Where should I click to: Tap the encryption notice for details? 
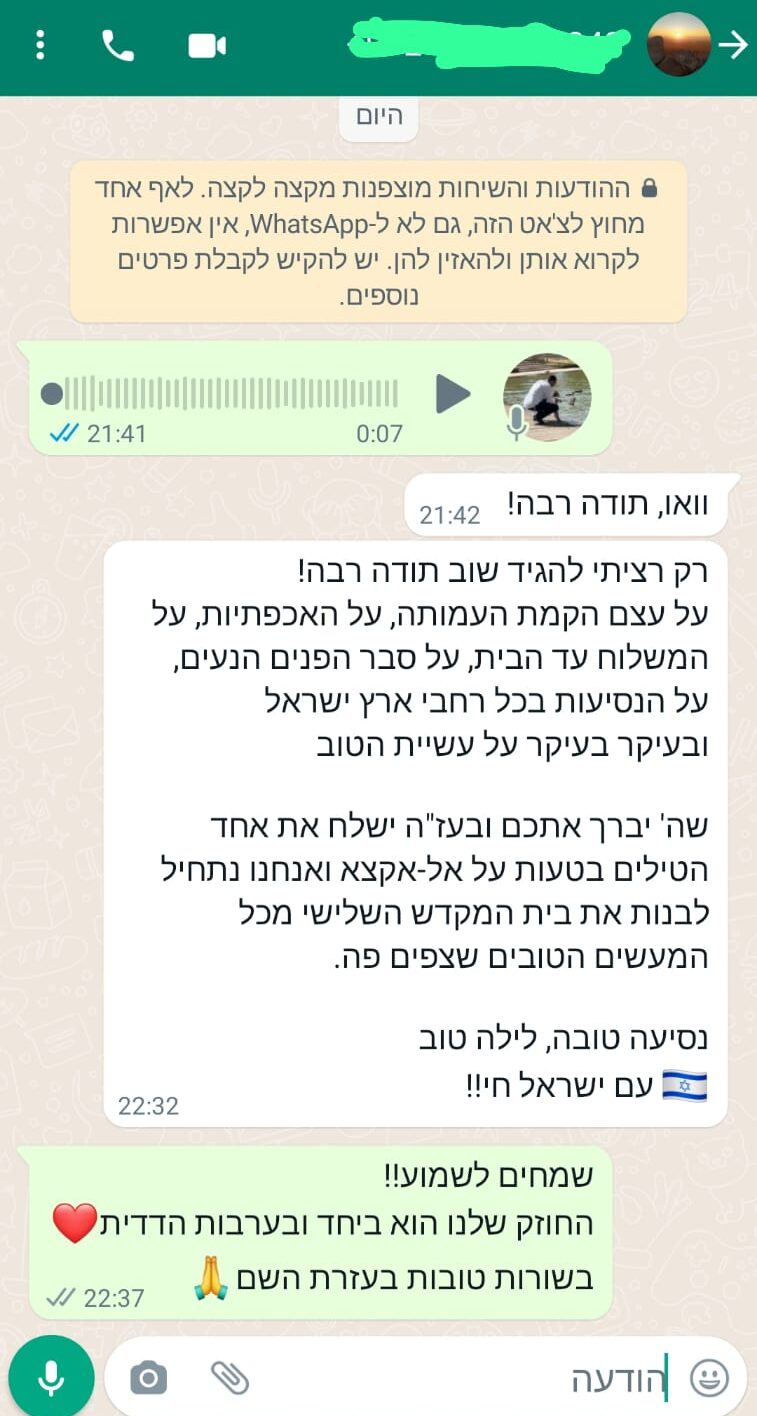[x=378, y=241]
